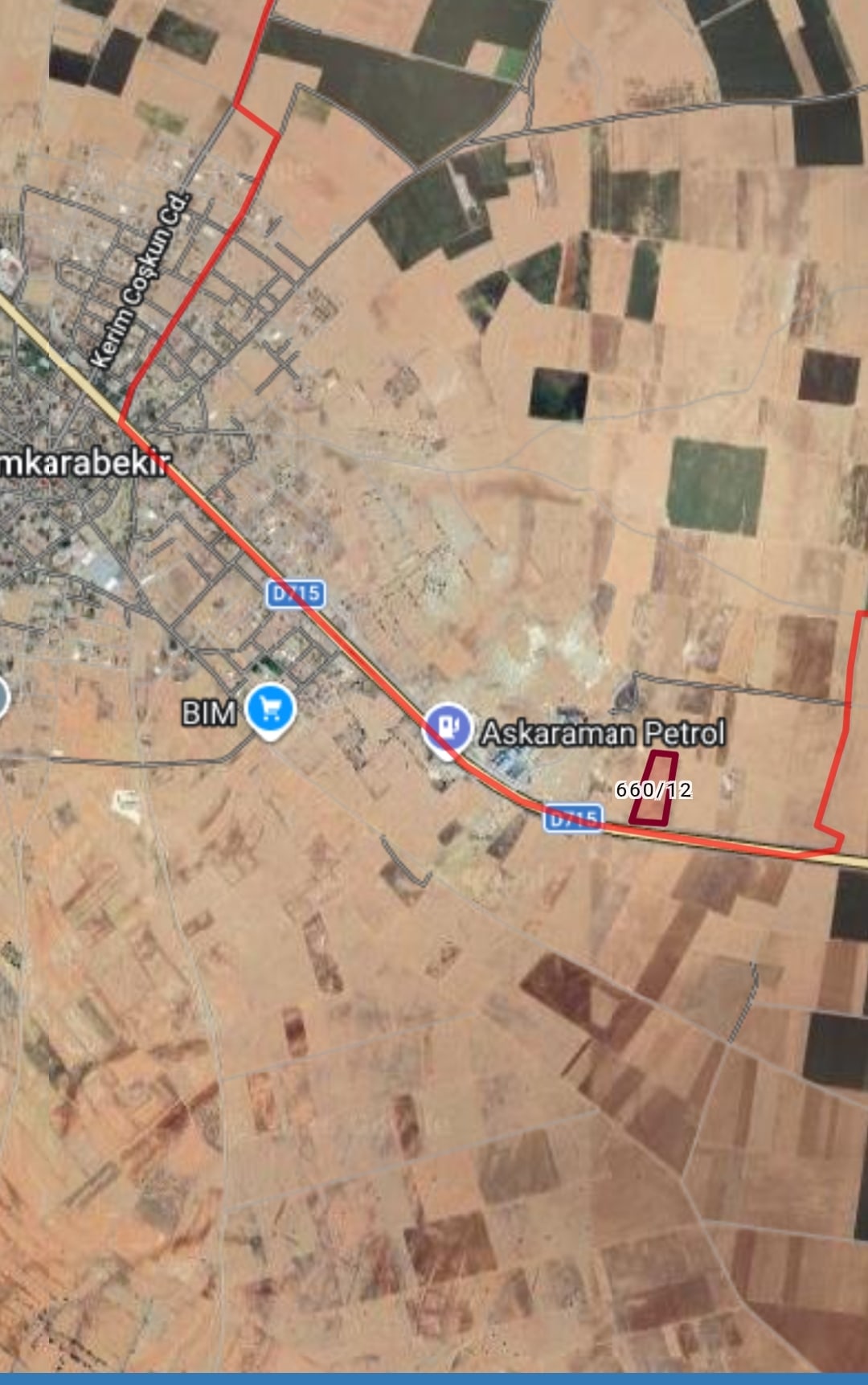Open the Askaraman Petrol fuel station marker
The image size is (868, 1385).
point(448,729)
